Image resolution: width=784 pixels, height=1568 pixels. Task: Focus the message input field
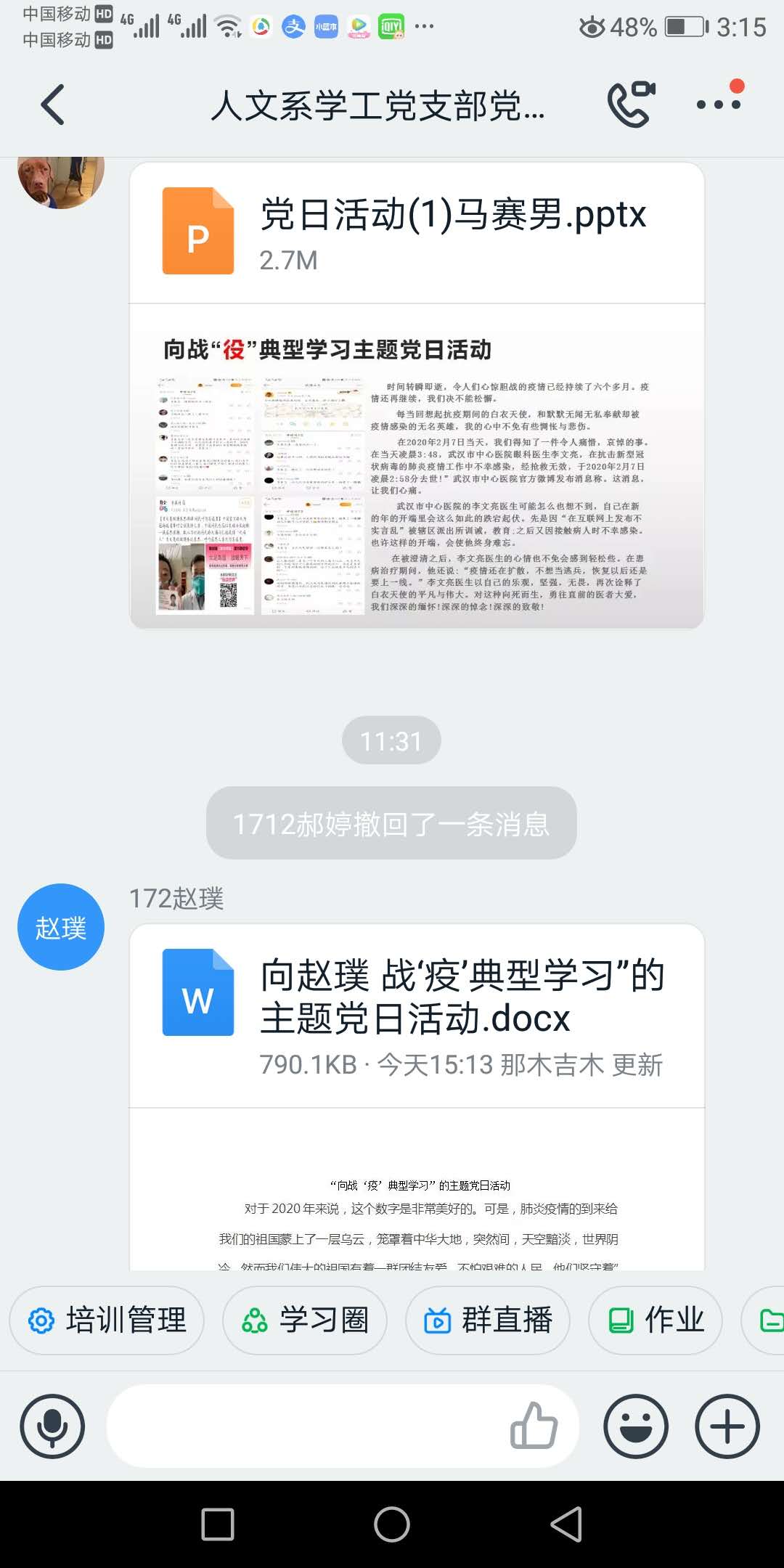[x=305, y=1426]
